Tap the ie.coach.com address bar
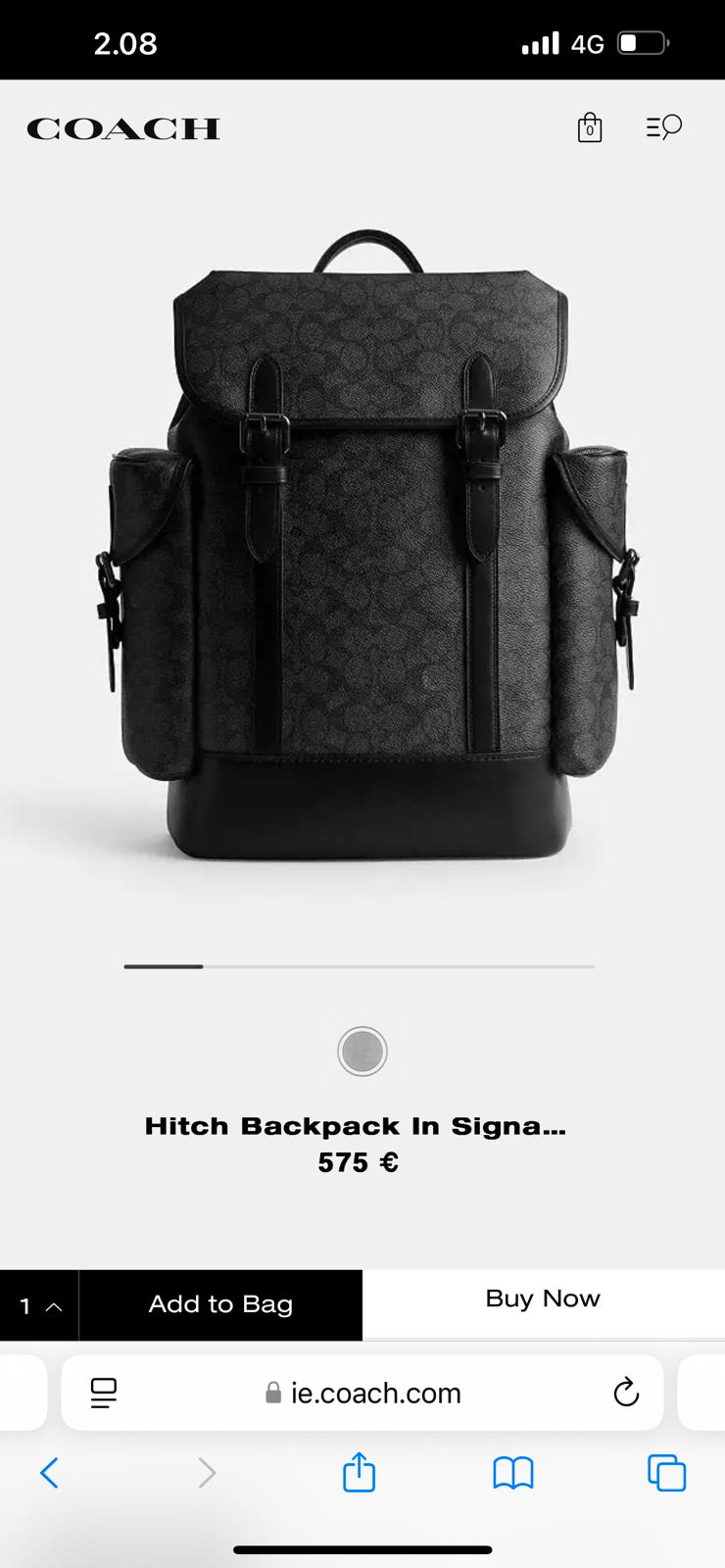This screenshot has height=1568, width=725. tap(362, 1393)
